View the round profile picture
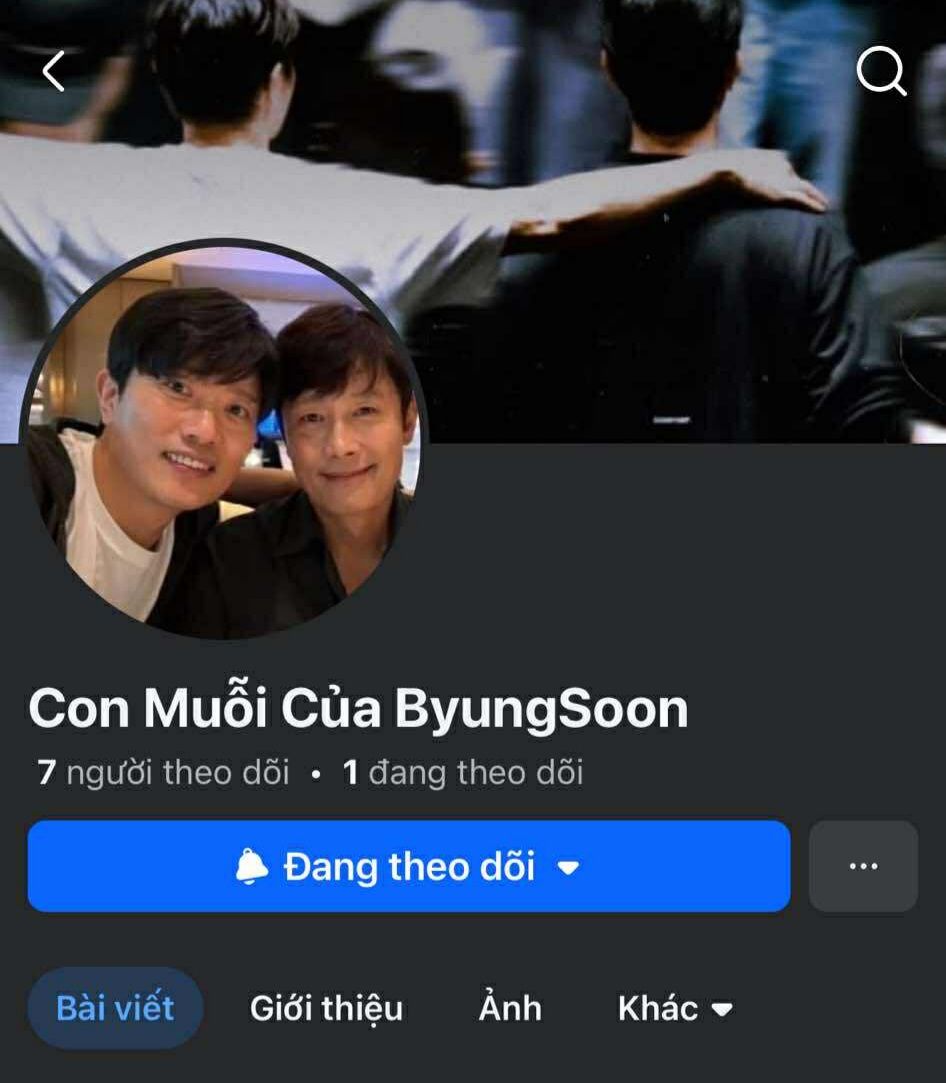946x1083 pixels. [222, 440]
